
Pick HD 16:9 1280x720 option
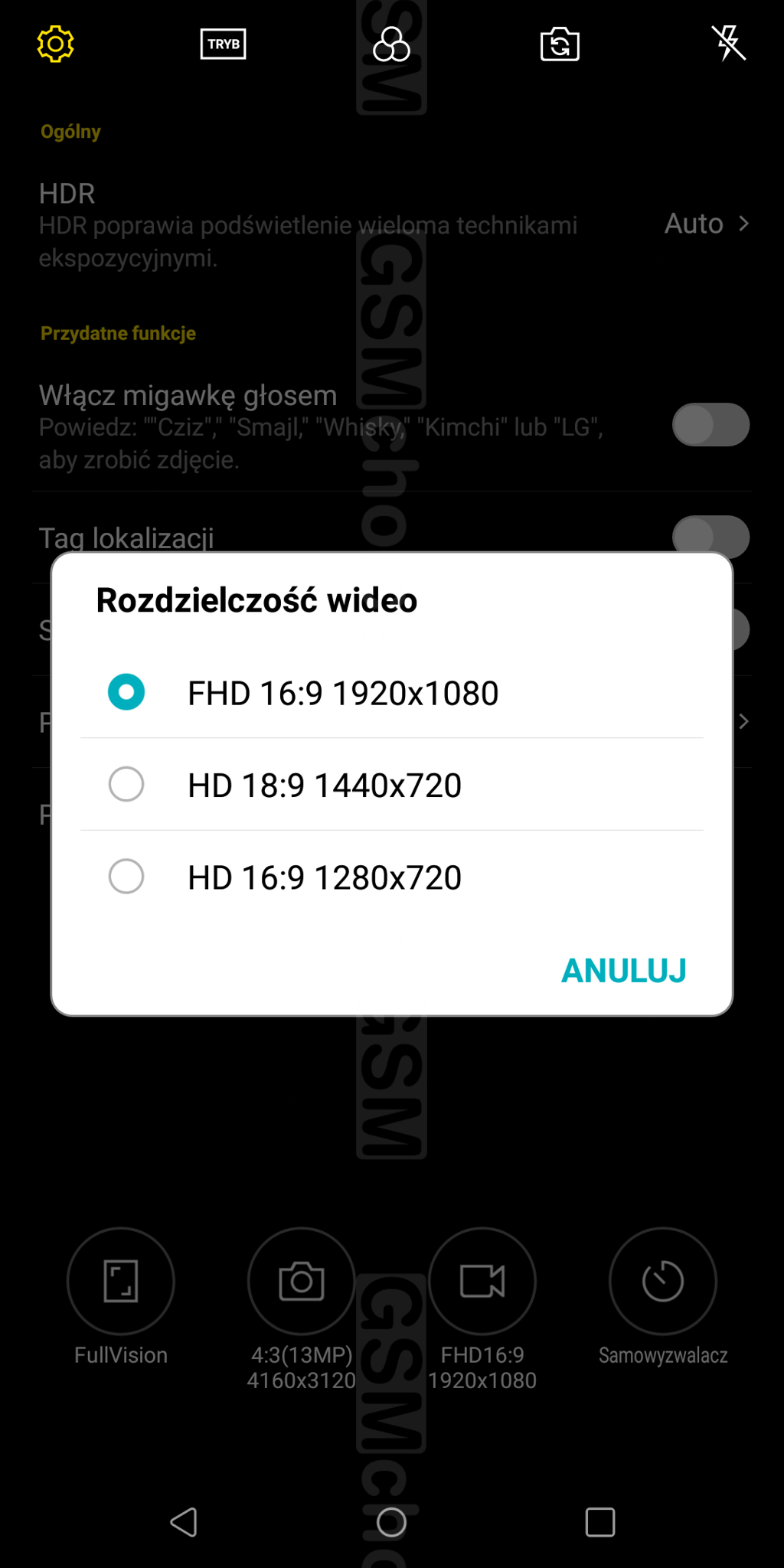tap(391, 877)
